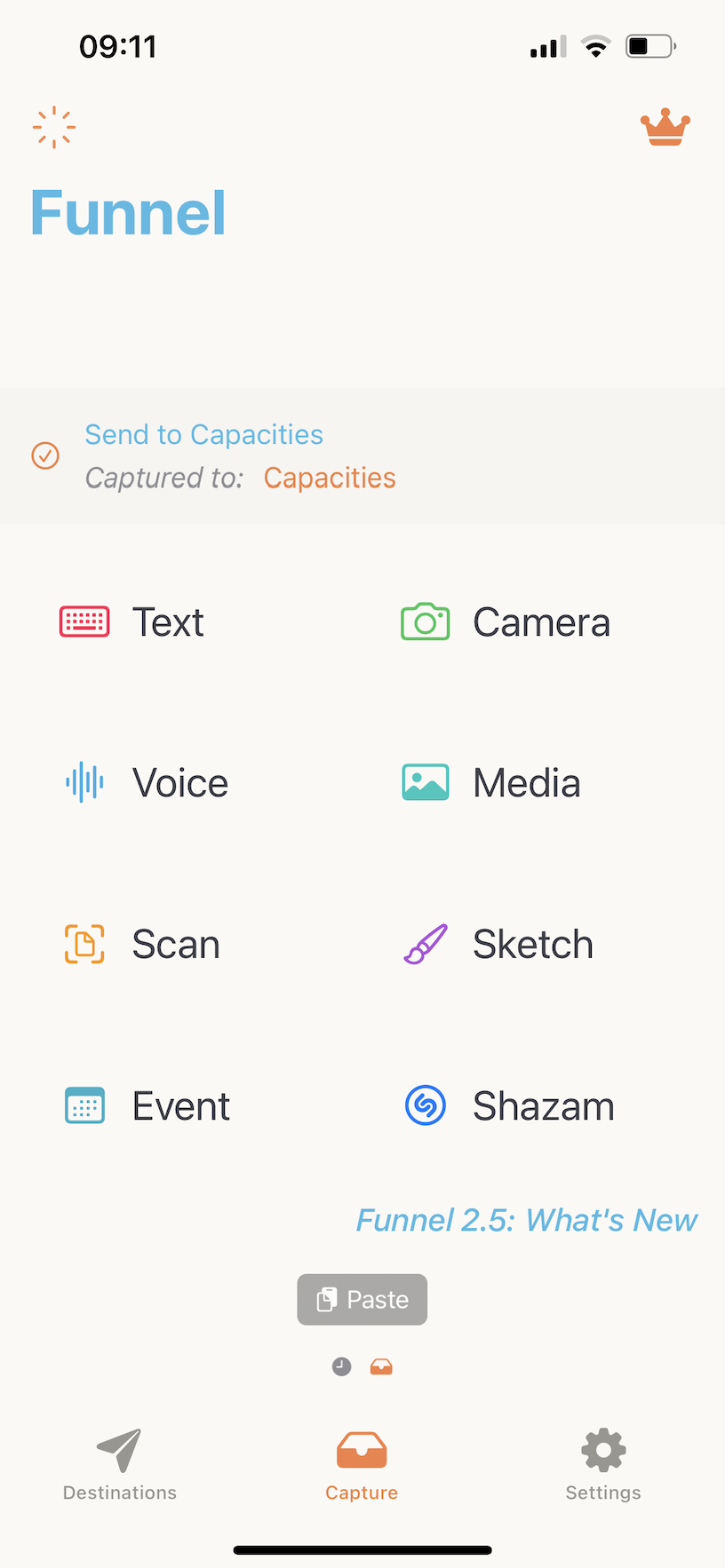Identify a song with Shazam
This screenshot has height=1568, width=725.
coord(509,1106)
